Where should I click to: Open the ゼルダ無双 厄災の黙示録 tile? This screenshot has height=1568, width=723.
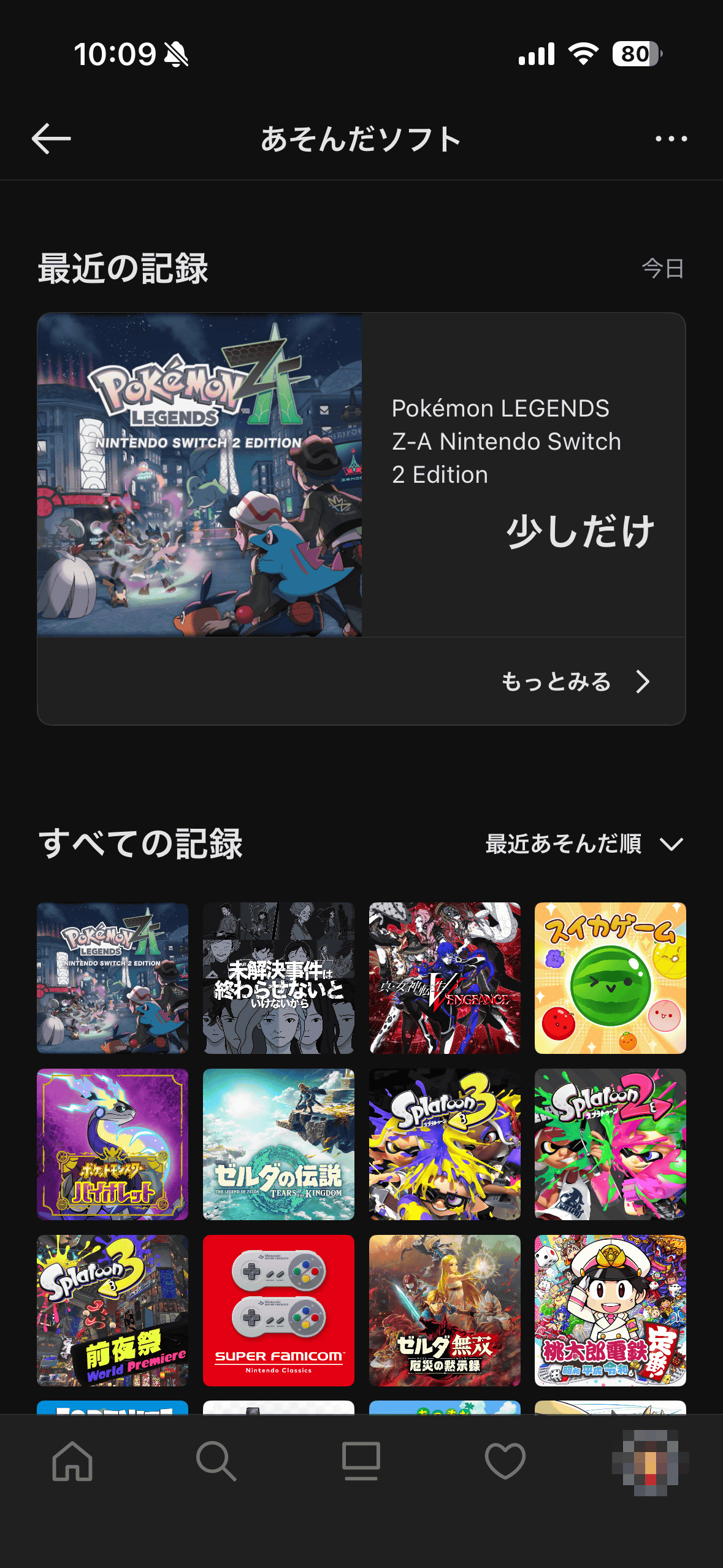(445, 1310)
